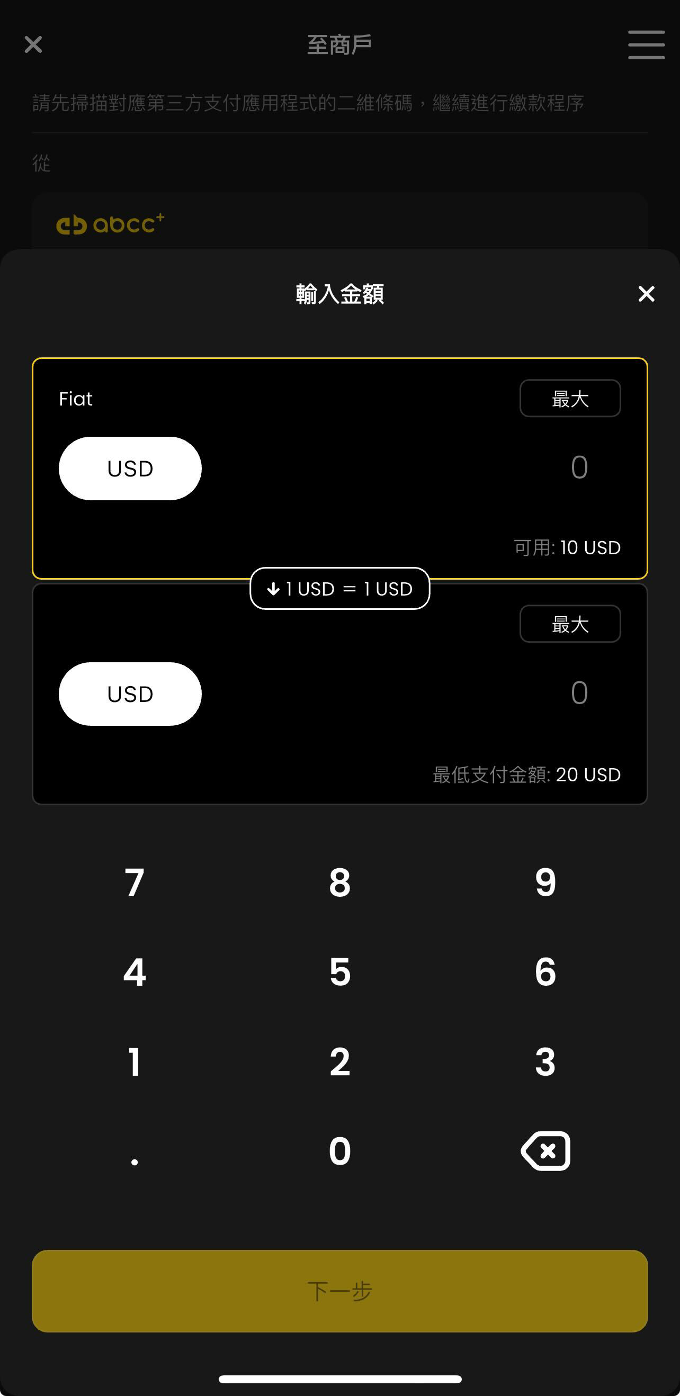
Task: Enter digit 4 on the keypad
Action: point(135,972)
